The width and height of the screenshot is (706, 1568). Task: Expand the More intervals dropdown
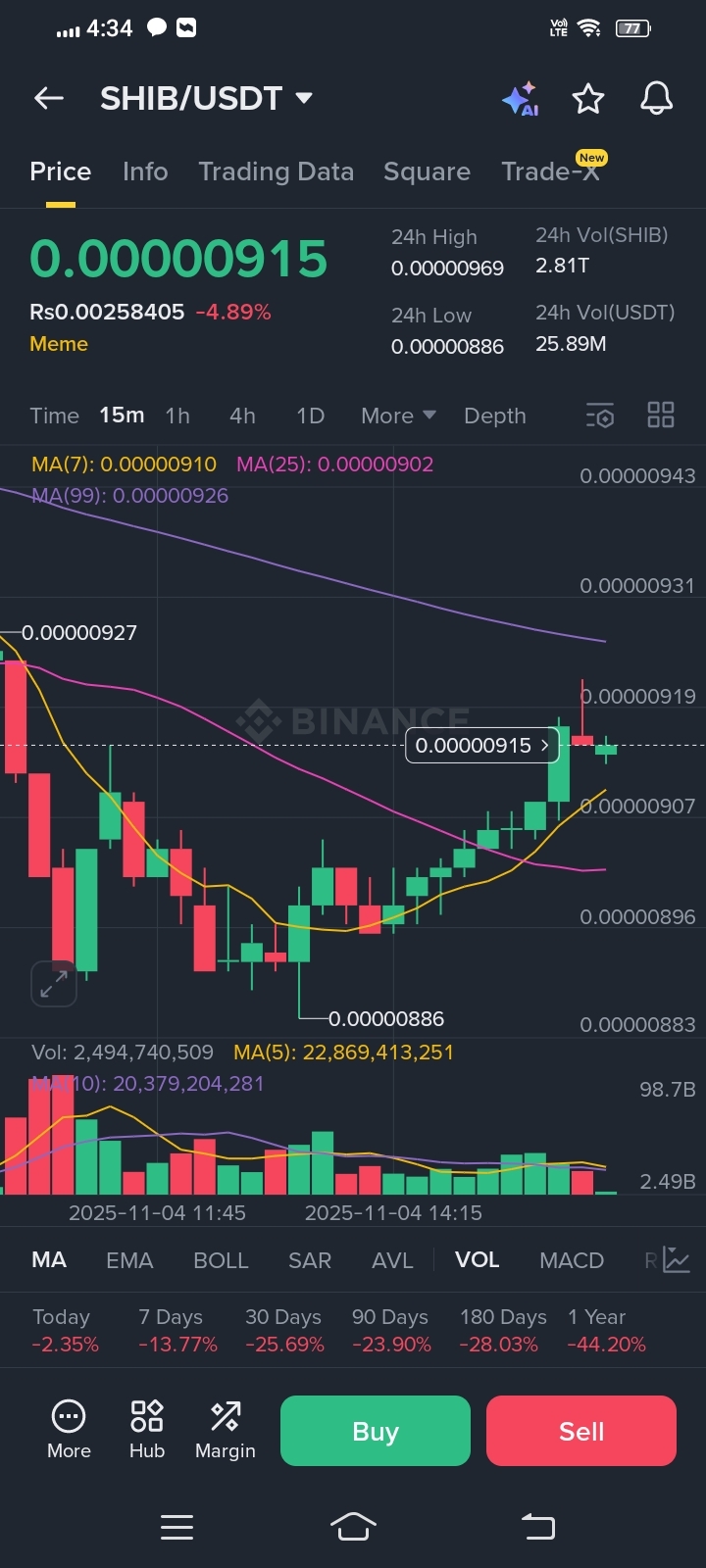397,416
